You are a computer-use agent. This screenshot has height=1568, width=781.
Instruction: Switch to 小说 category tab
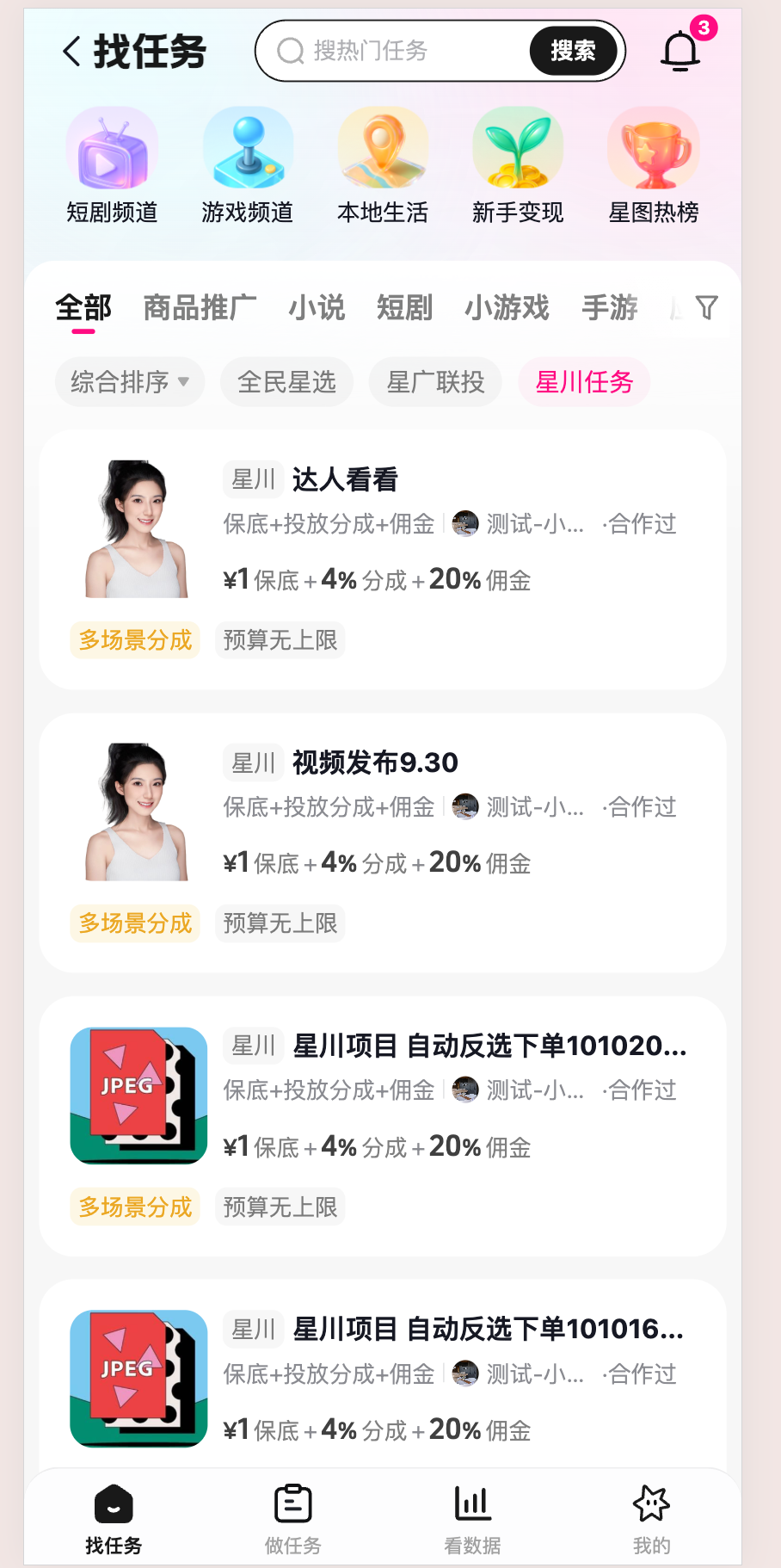coord(317,307)
